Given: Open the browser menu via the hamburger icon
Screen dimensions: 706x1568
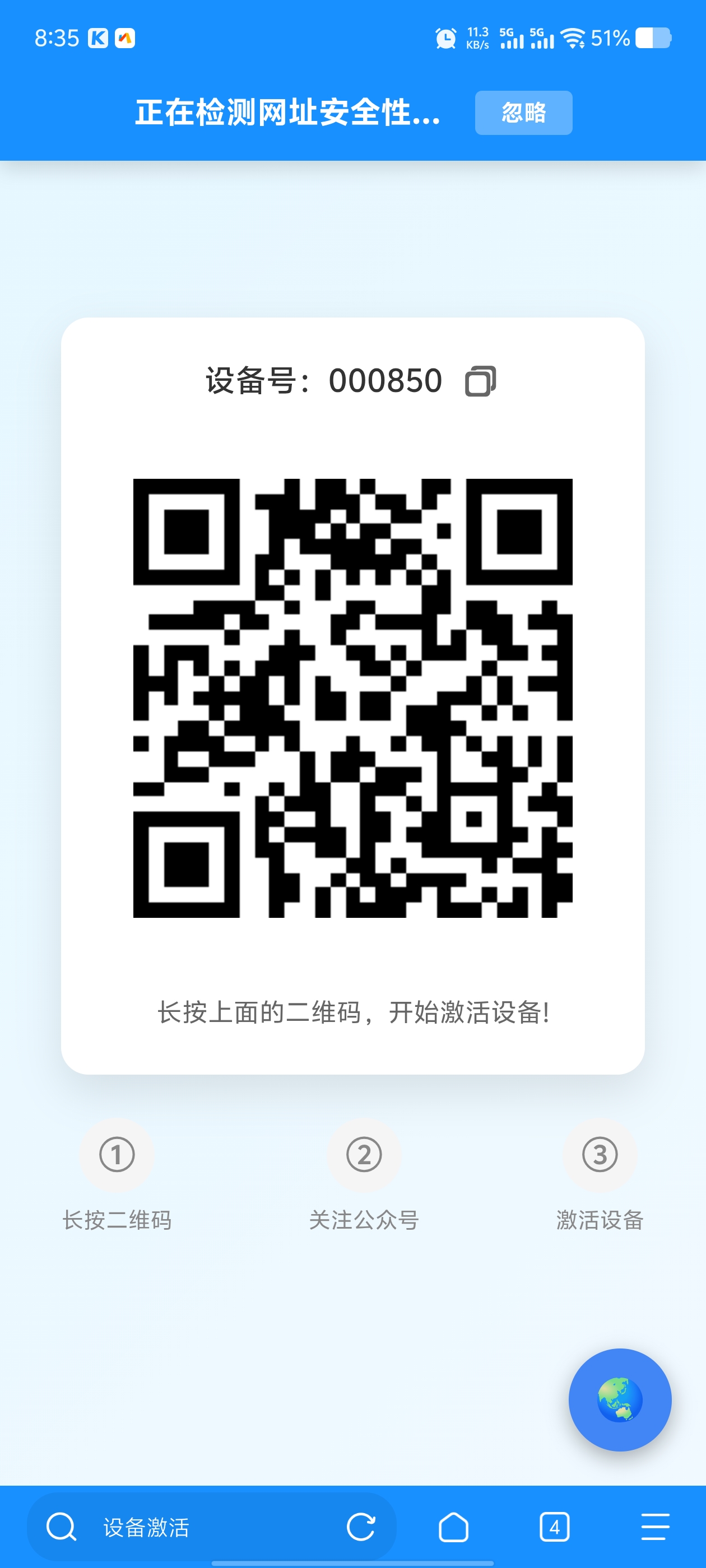Looking at the screenshot, I should coord(655,1526).
